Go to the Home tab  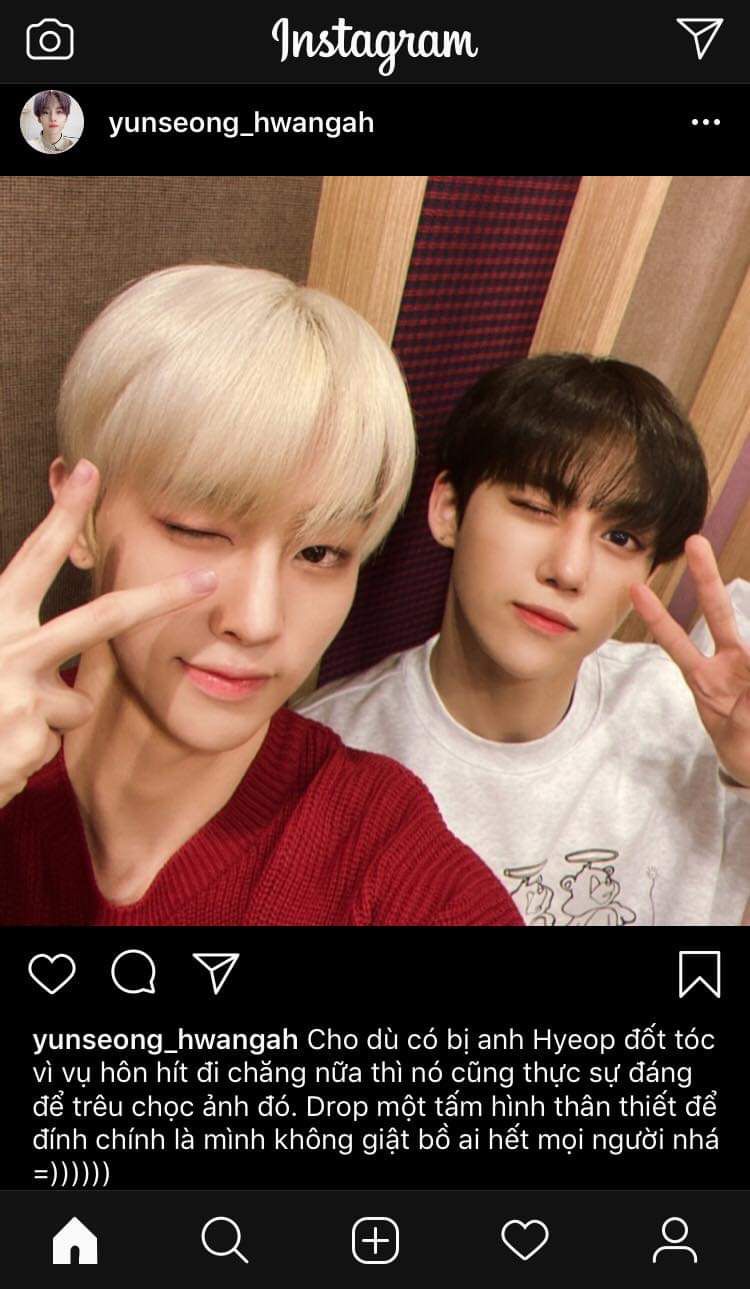(75, 1241)
